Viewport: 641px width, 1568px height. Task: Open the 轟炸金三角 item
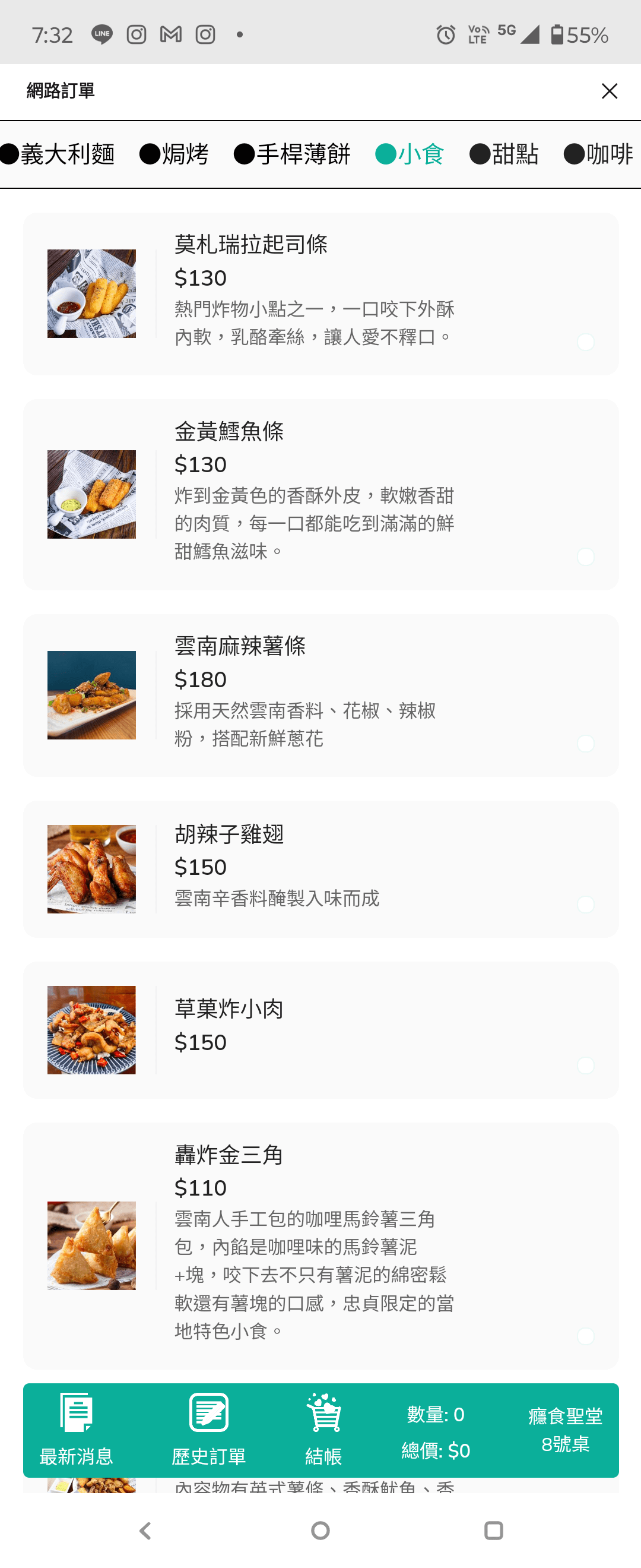(x=320, y=1245)
